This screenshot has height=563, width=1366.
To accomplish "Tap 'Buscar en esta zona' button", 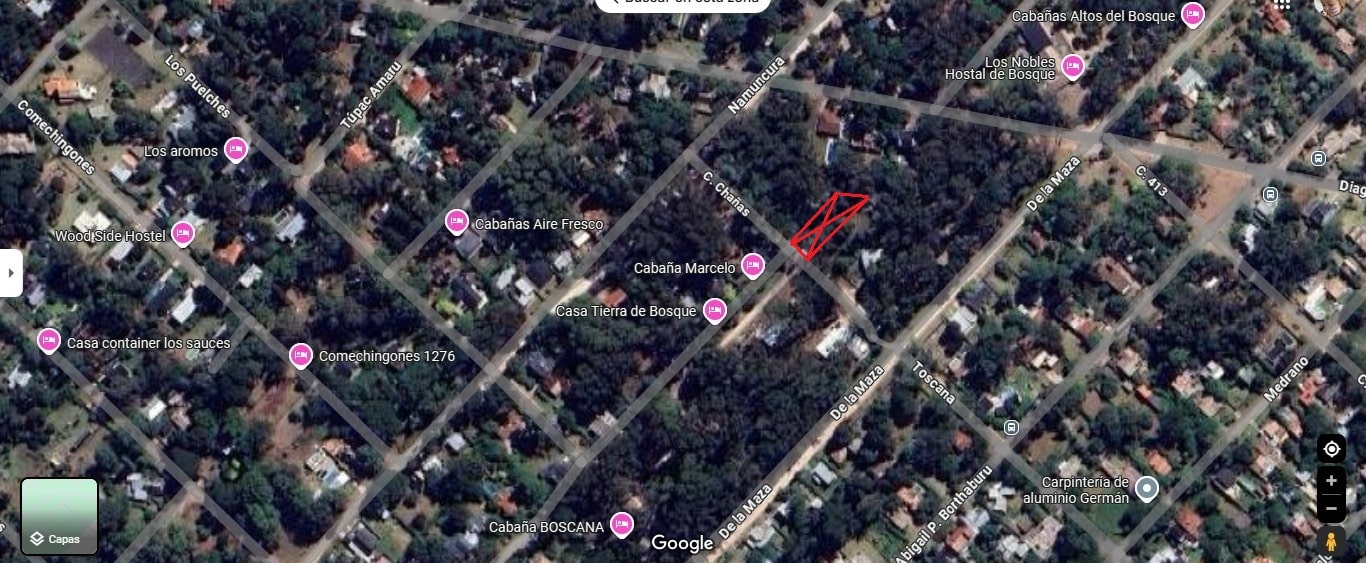I will [683, 3].
